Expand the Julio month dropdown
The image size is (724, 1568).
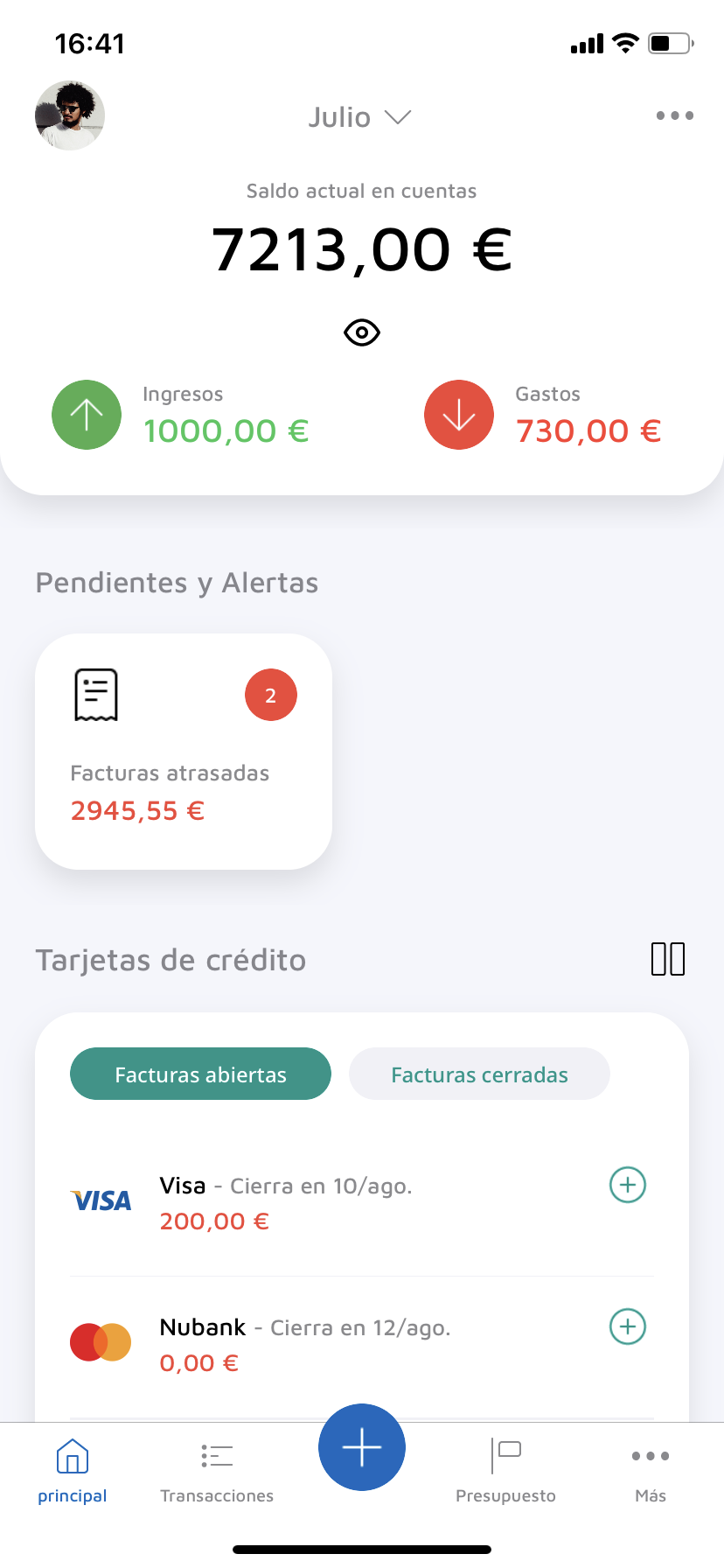pyautogui.click(x=359, y=117)
